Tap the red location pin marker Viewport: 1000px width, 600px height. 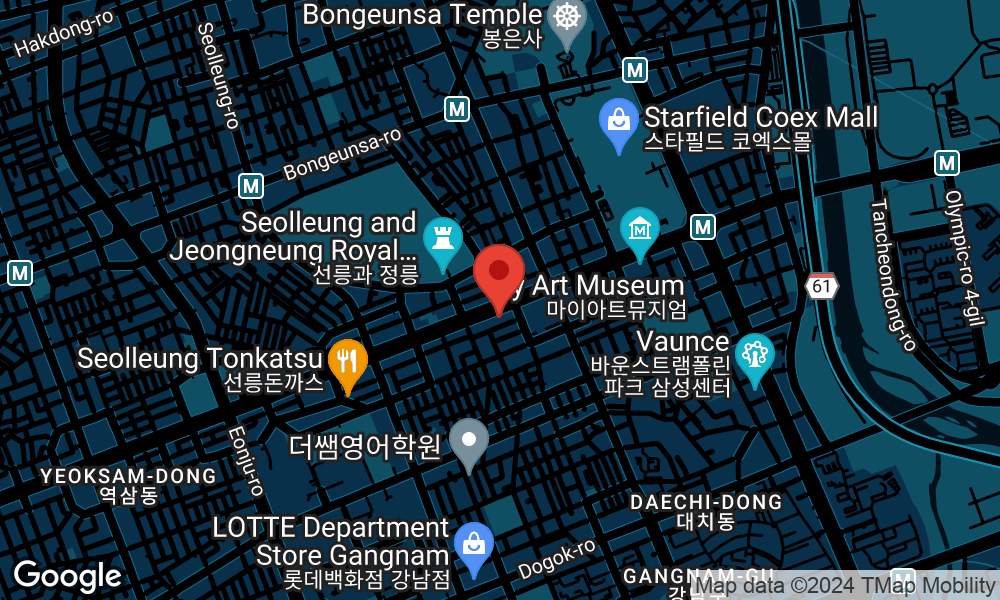499,273
